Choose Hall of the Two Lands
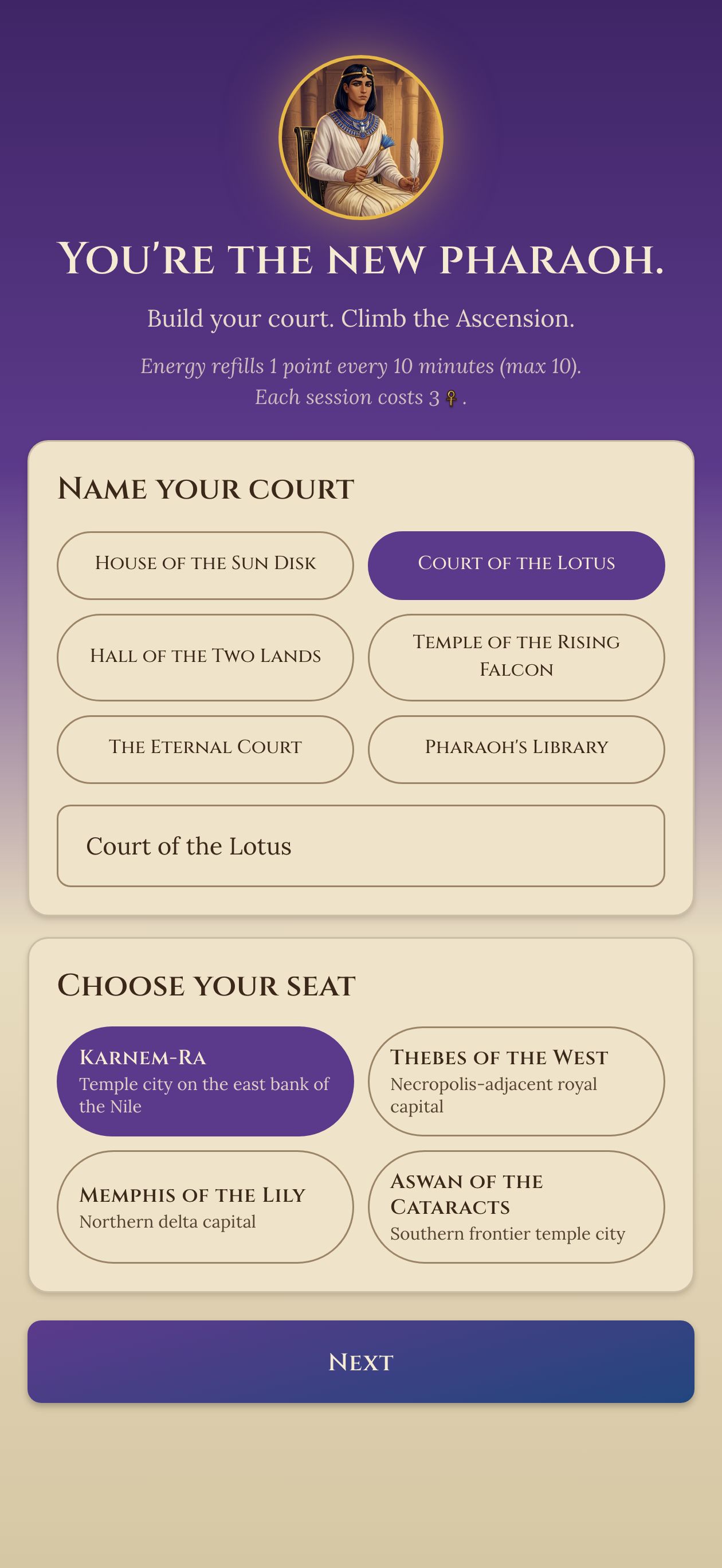The width and height of the screenshot is (722, 1568). tap(205, 657)
